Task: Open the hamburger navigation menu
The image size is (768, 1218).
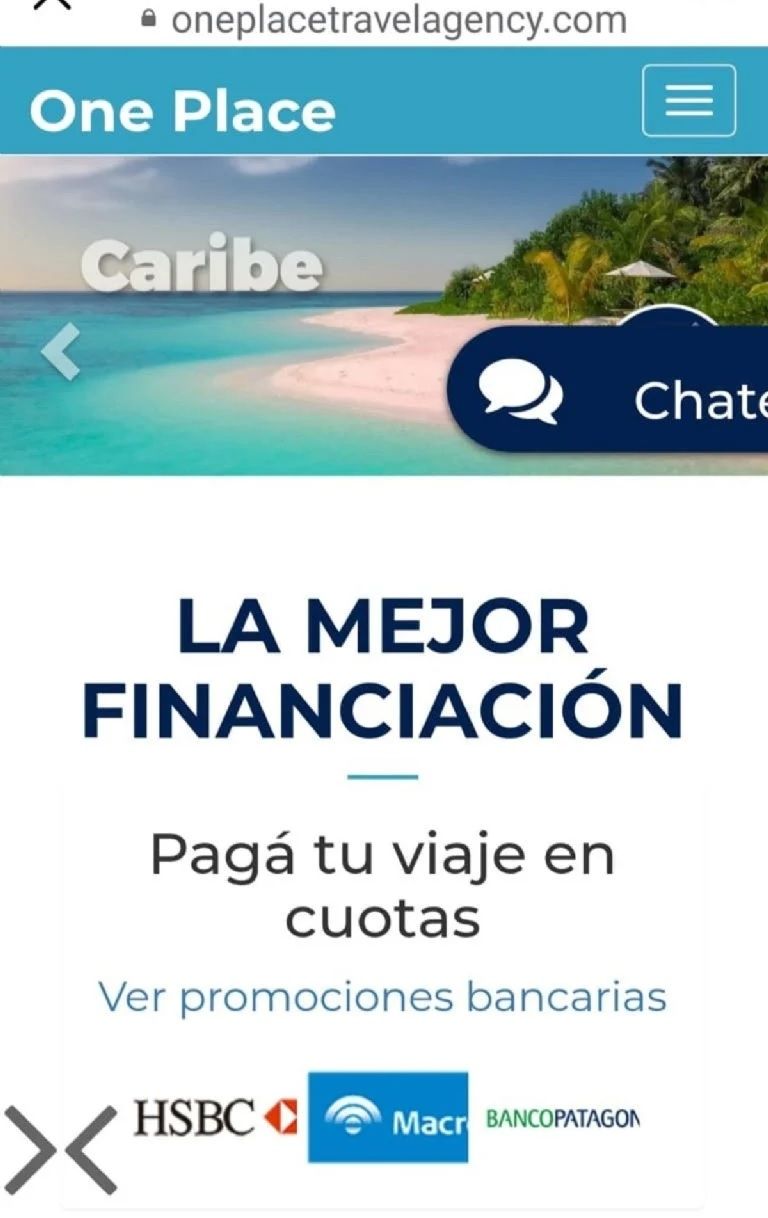Action: tap(688, 101)
